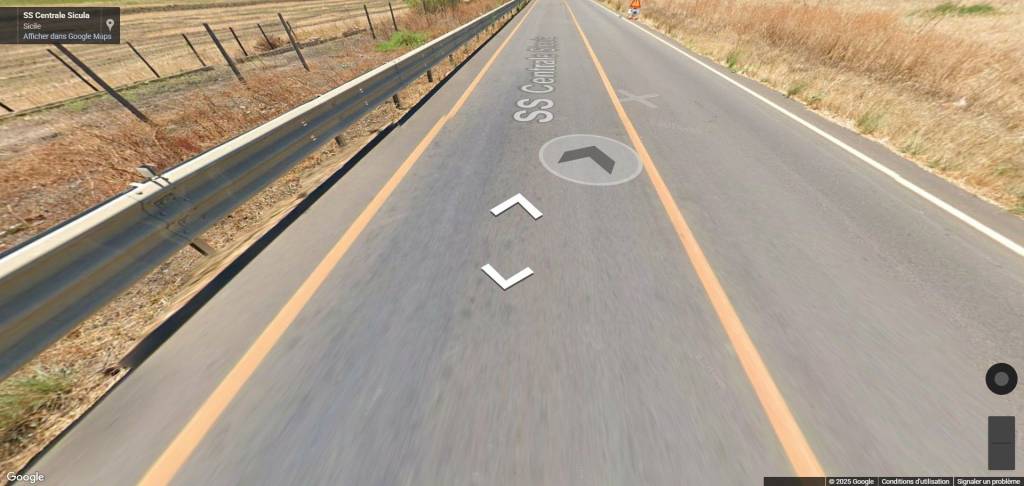Reset view with the compass control
Viewport: 1024px width, 486px height.
coord(1001,379)
